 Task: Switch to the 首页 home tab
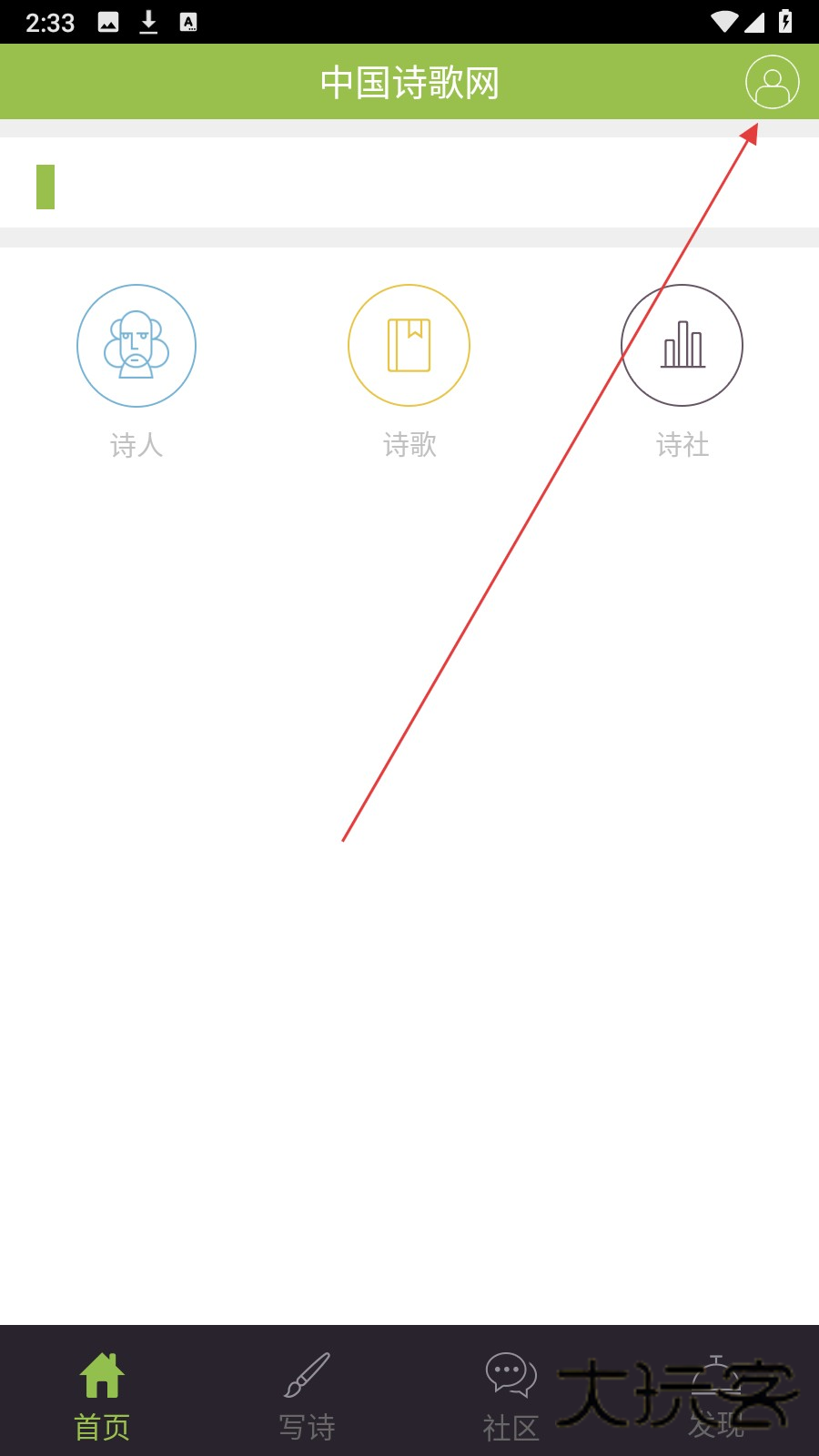(102, 1394)
